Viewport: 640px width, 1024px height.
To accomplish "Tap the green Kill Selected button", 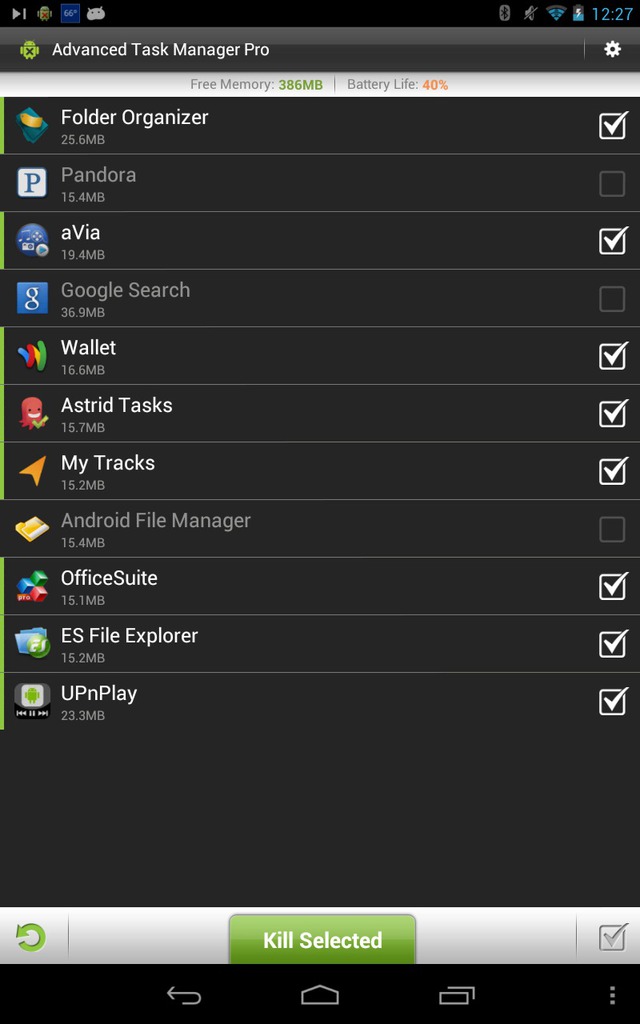I will (x=322, y=939).
